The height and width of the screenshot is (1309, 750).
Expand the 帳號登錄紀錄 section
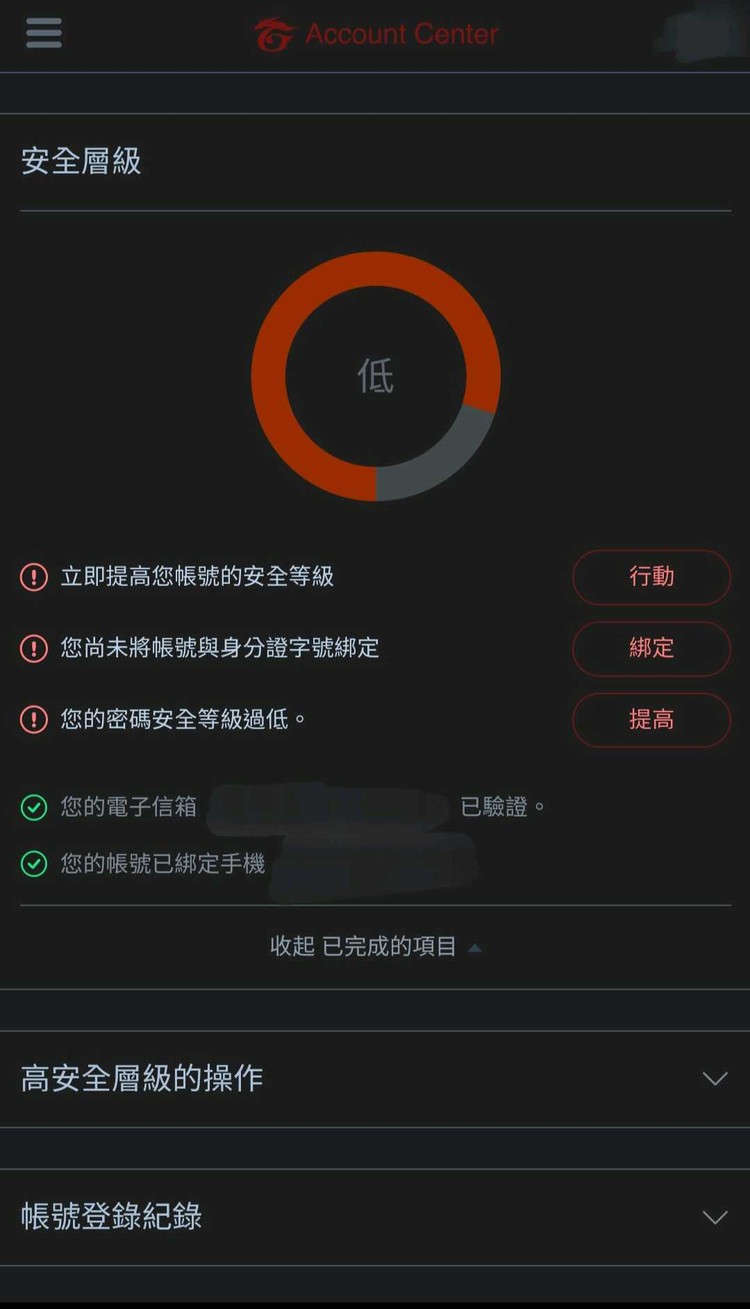click(x=714, y=1217)
